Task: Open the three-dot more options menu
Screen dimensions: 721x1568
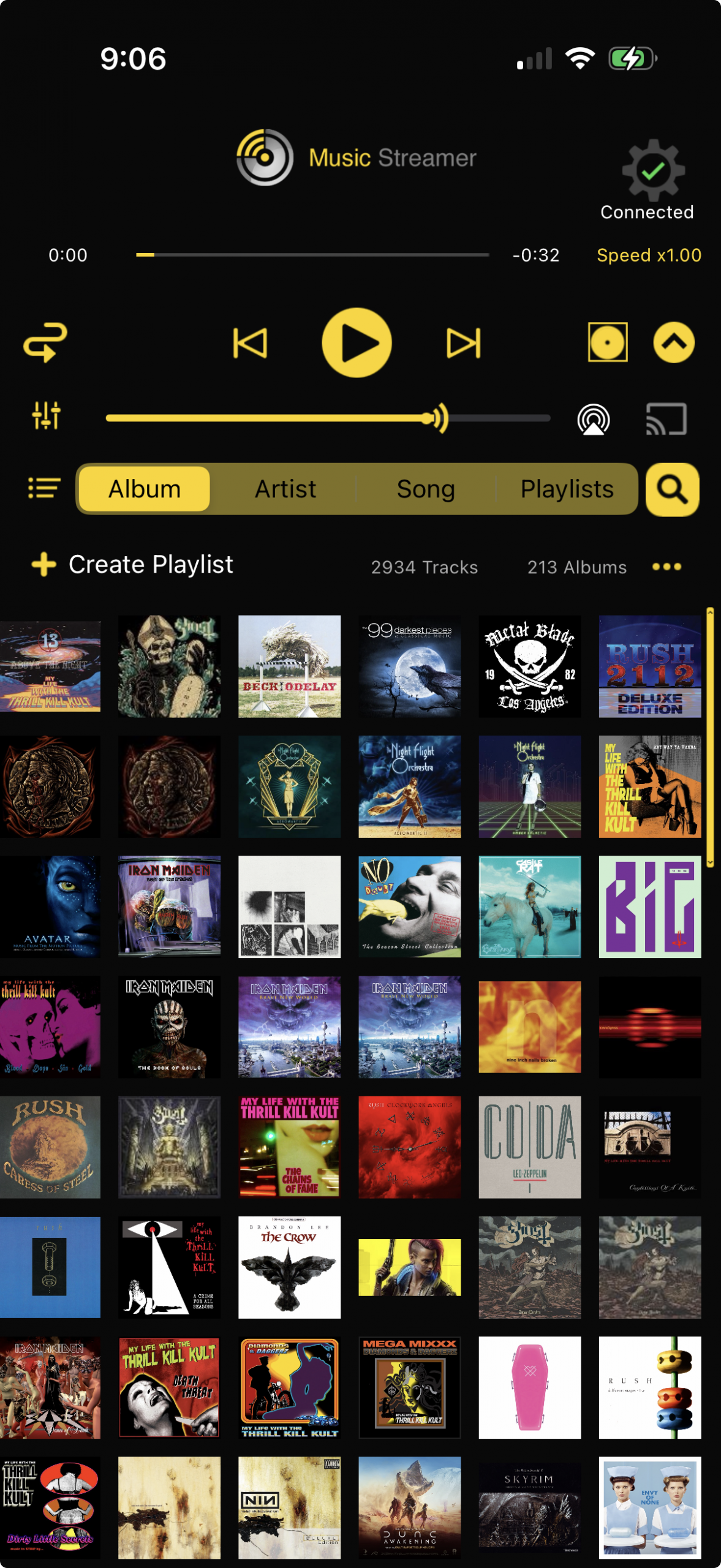Action: [x=666, y=567]
